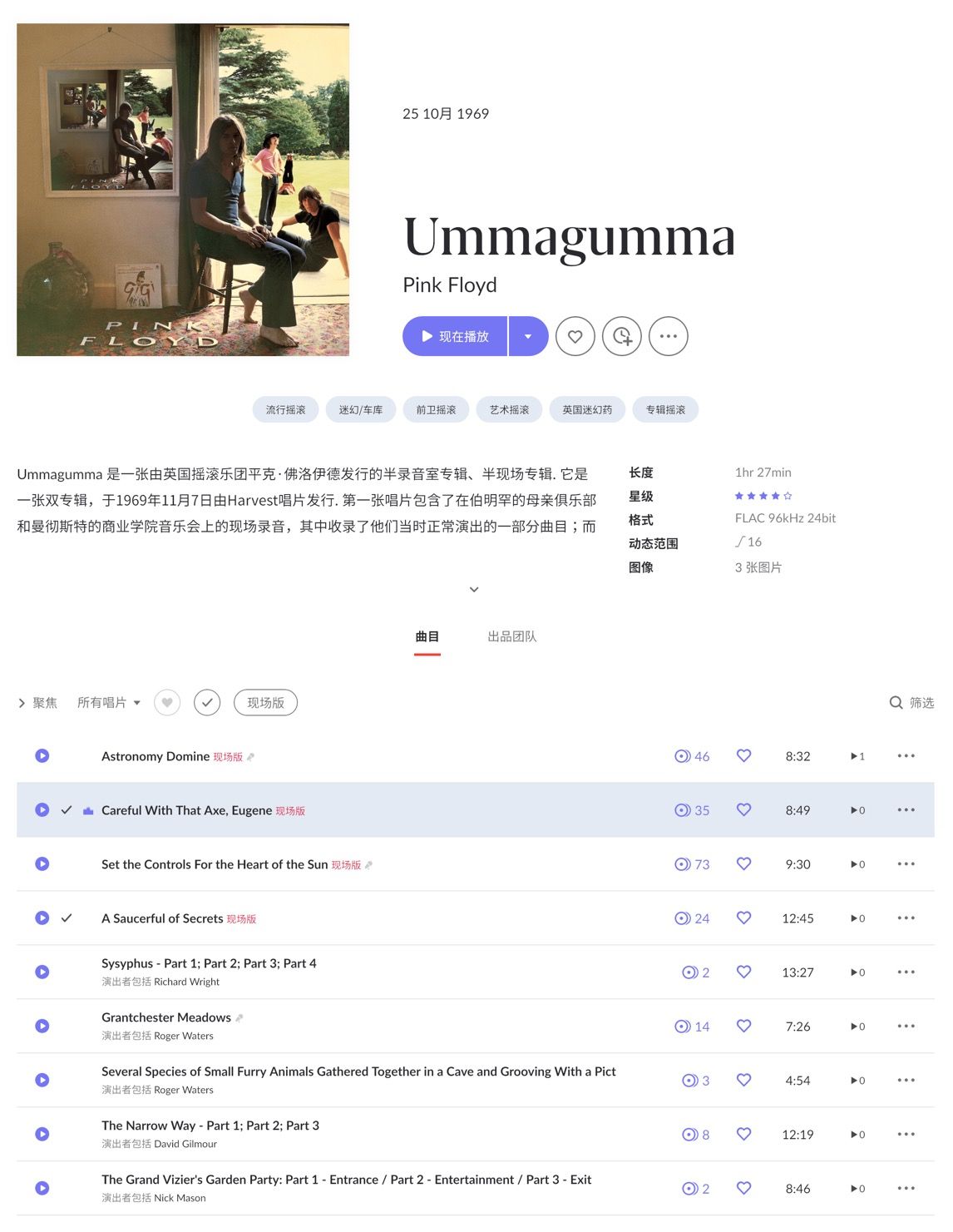Favorite the Ummagumma album with heart icon
This screenshot has height=1232, width=953.
coord(575,336)
